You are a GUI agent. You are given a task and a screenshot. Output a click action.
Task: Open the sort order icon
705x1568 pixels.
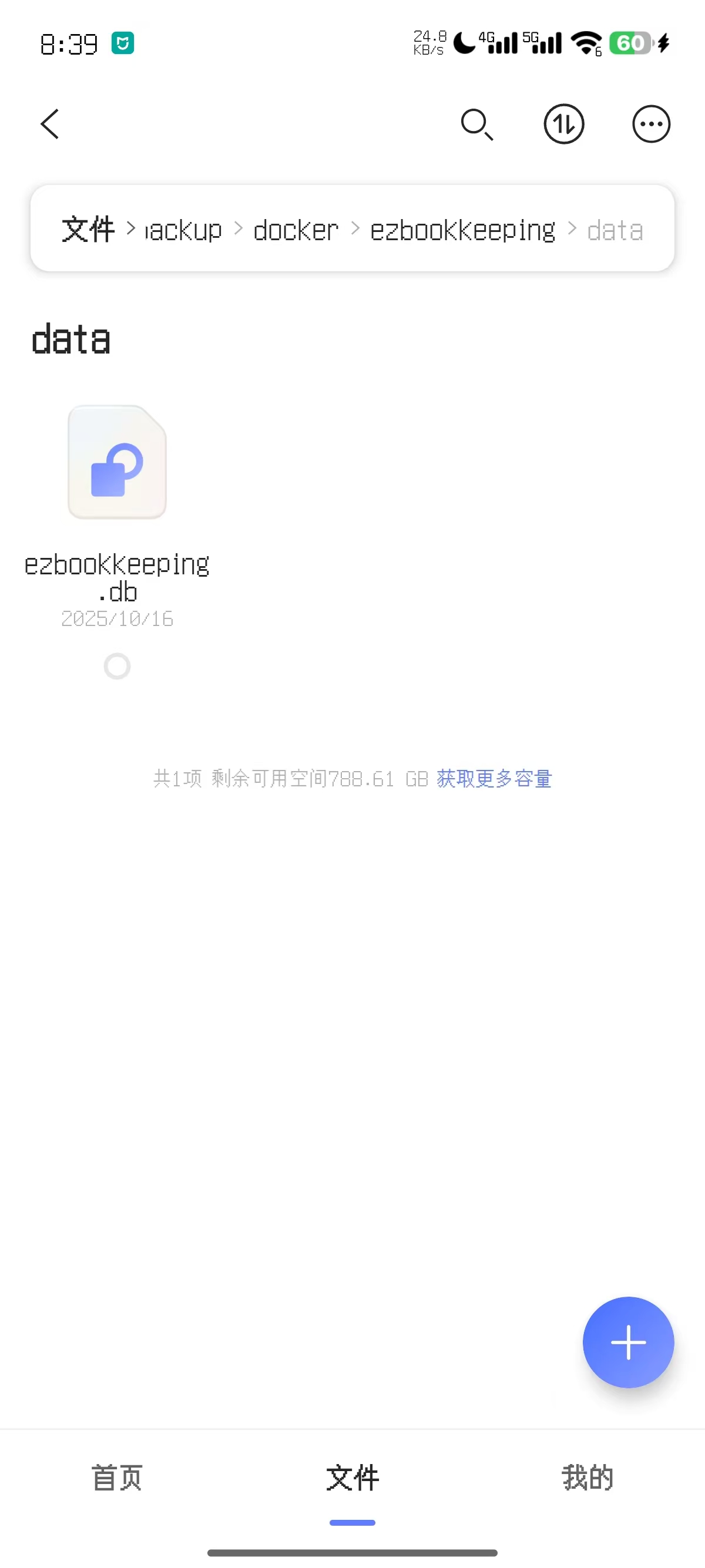(563, 123)
